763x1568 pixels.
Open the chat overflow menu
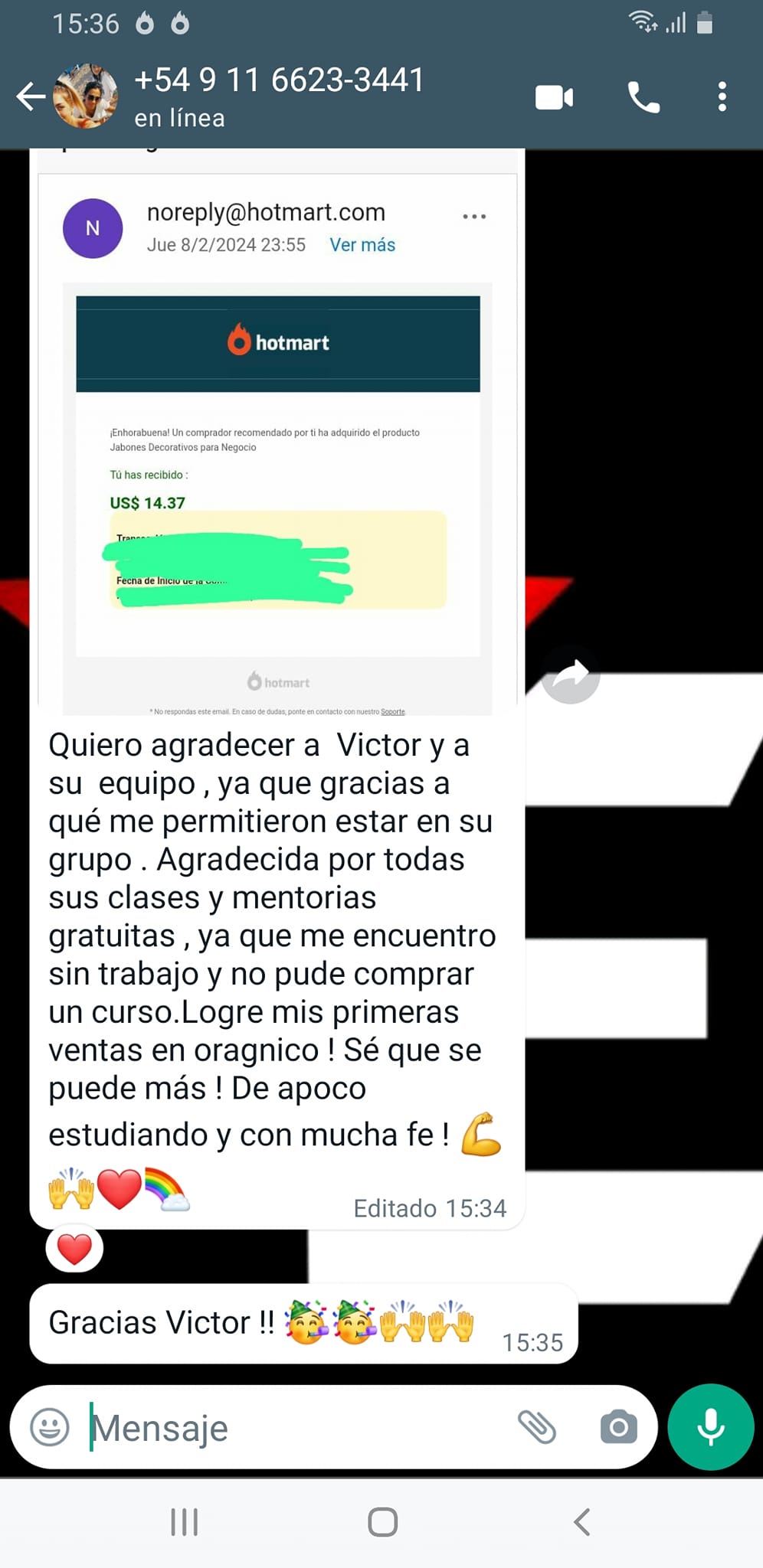(x=722, y=98)
